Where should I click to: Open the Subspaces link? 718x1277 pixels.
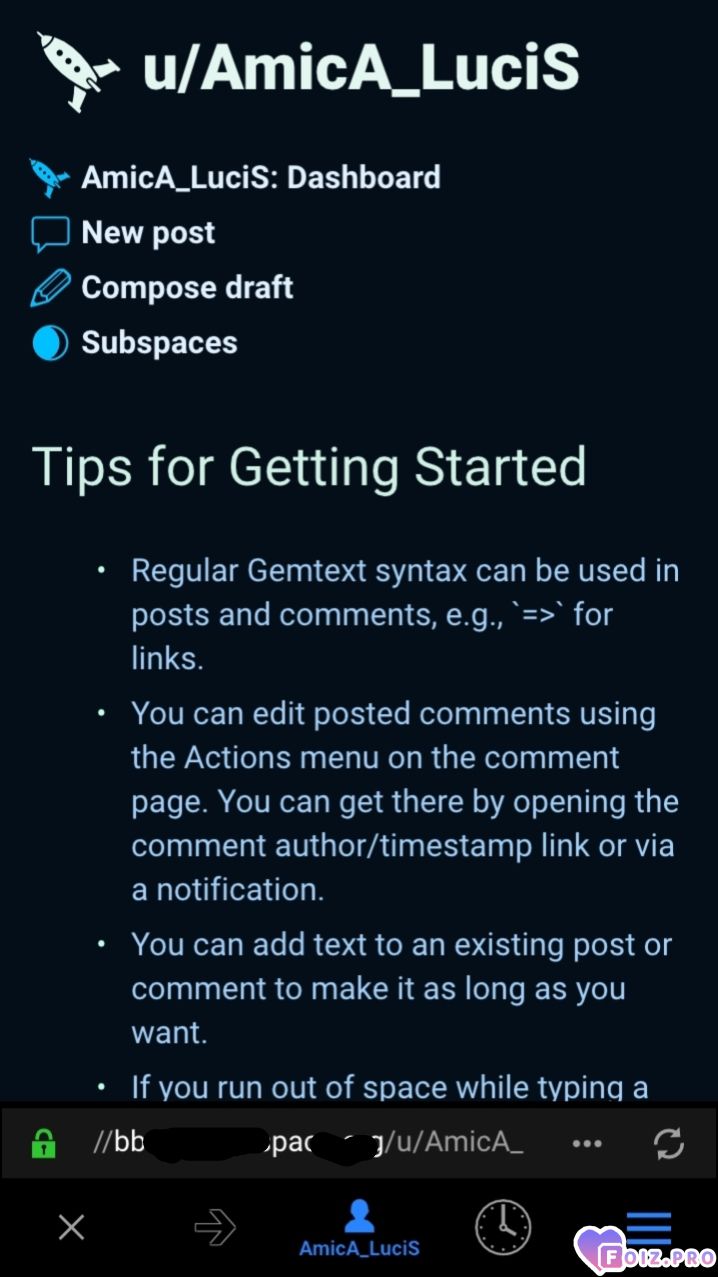[159, 343]
